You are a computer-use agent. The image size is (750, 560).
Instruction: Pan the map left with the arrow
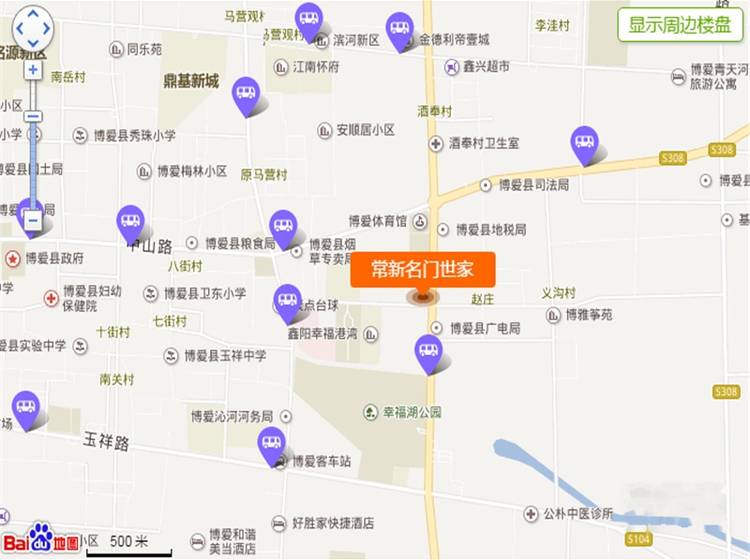(x=17, y=30)
